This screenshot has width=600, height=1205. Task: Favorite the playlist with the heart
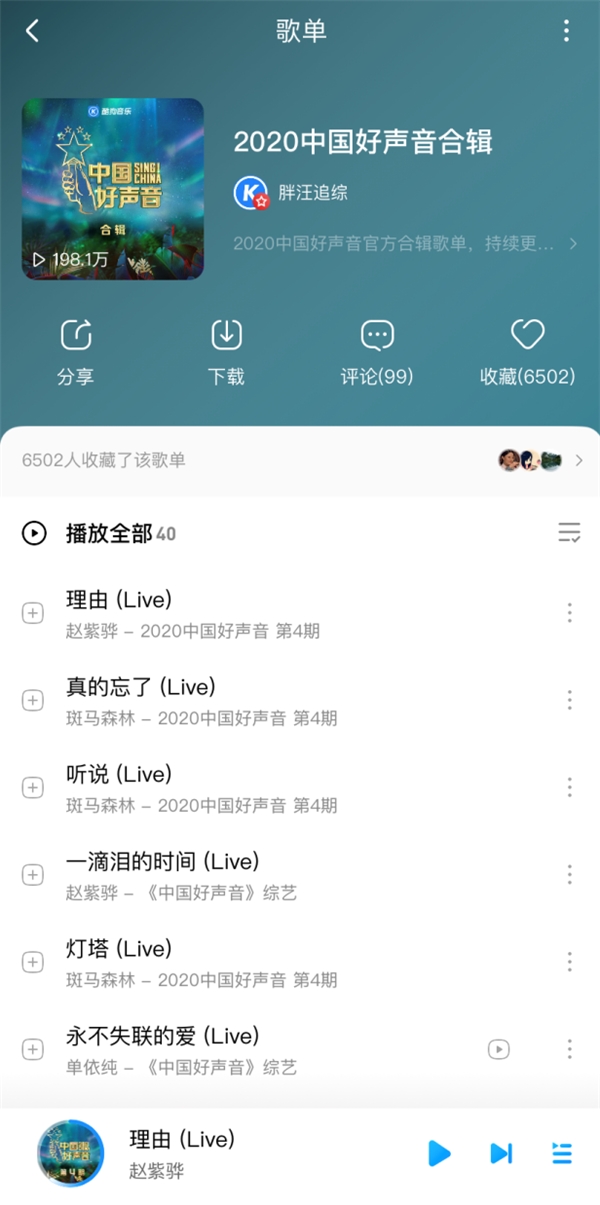click(527, 352)
